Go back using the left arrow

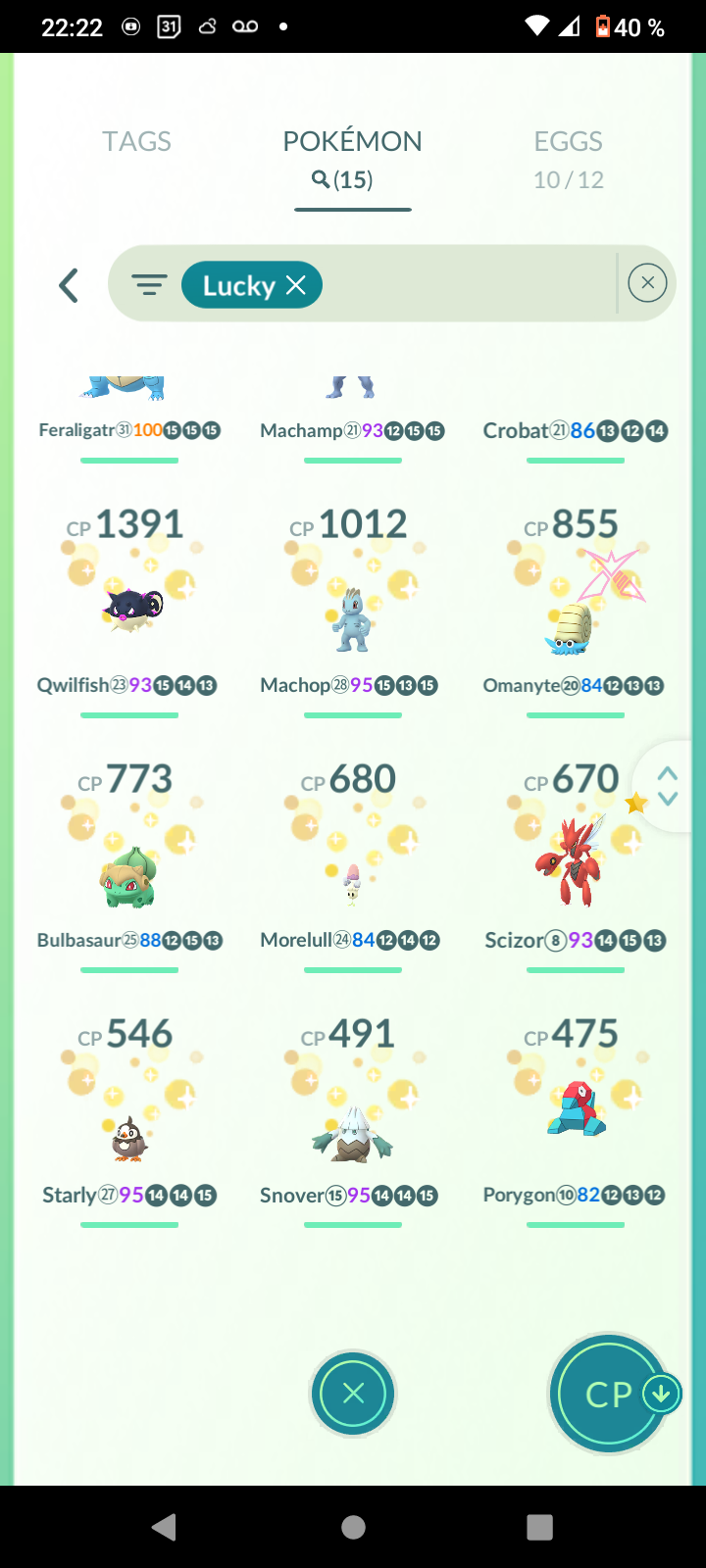tap(69, 286)
